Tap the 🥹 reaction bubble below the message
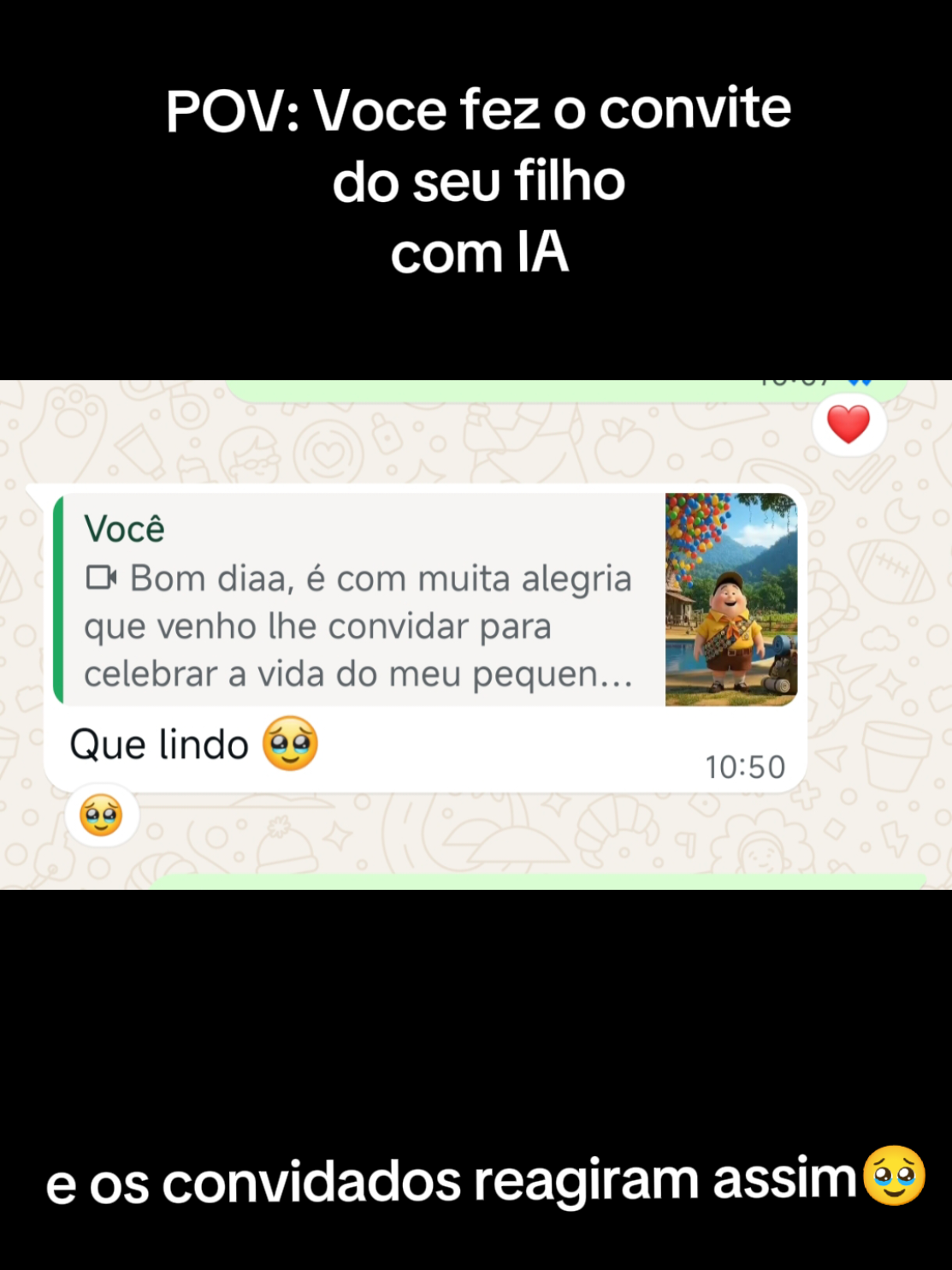Screen dimensions: 952x1270 tap(102, 814)
